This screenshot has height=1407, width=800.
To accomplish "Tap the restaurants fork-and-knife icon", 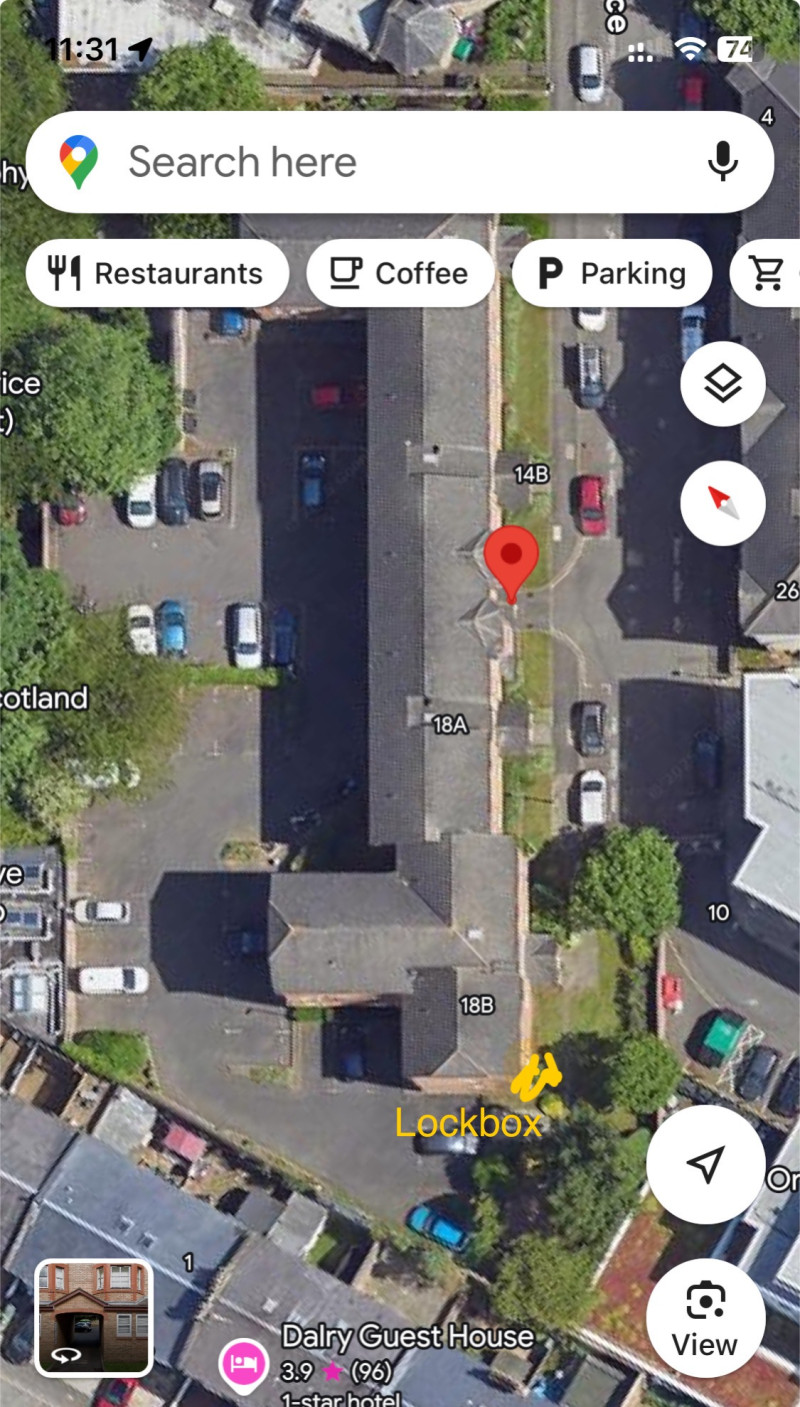I will click(64, 272).
